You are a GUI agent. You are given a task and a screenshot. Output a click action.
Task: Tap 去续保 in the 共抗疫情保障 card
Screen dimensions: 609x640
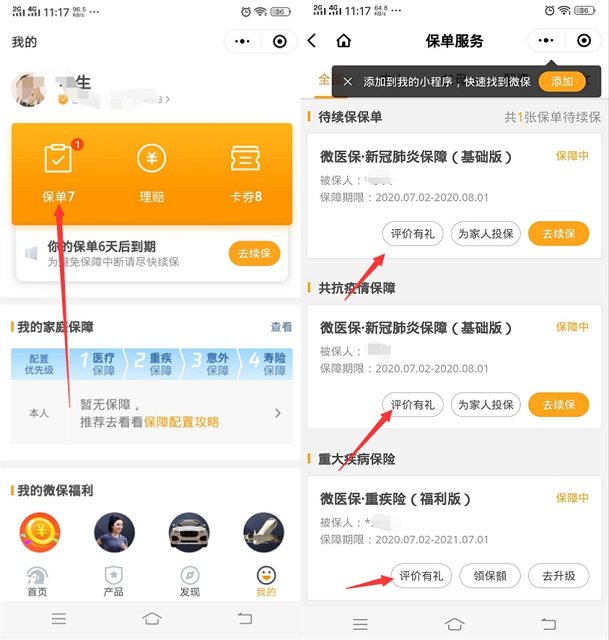click(x=558, y=405)
